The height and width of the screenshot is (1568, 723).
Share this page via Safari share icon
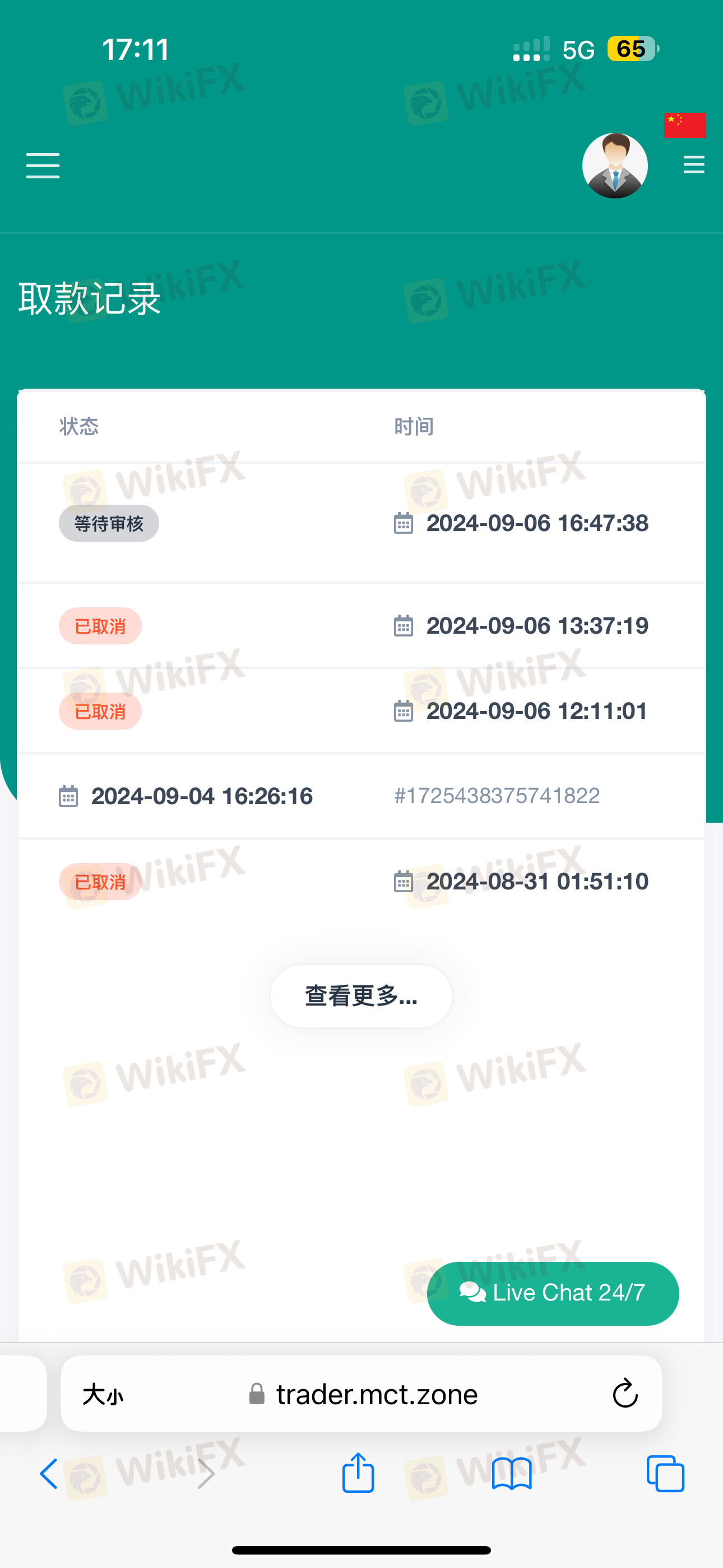[358, 1473]
